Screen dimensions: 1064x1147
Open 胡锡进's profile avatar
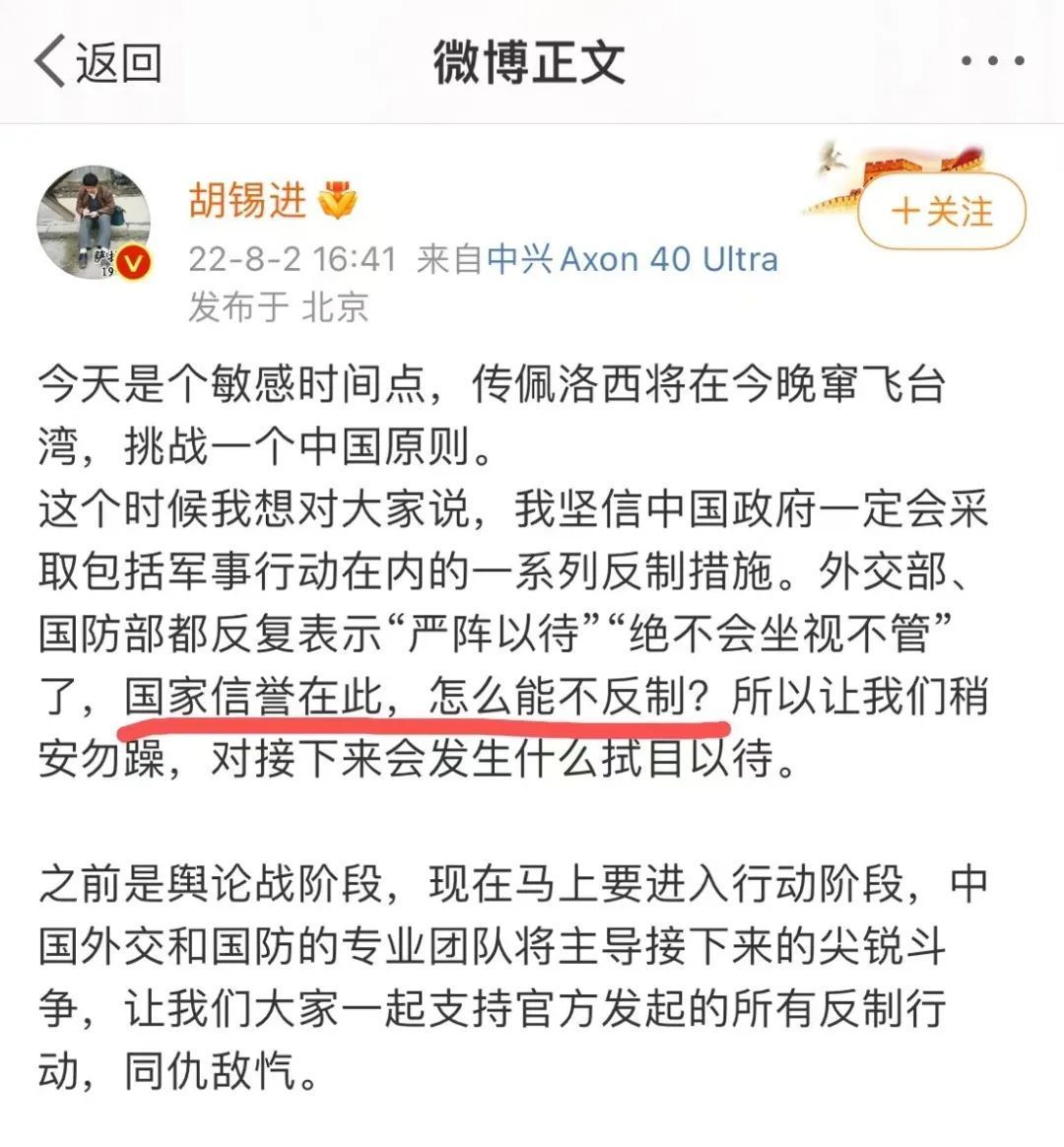(96, 224)
